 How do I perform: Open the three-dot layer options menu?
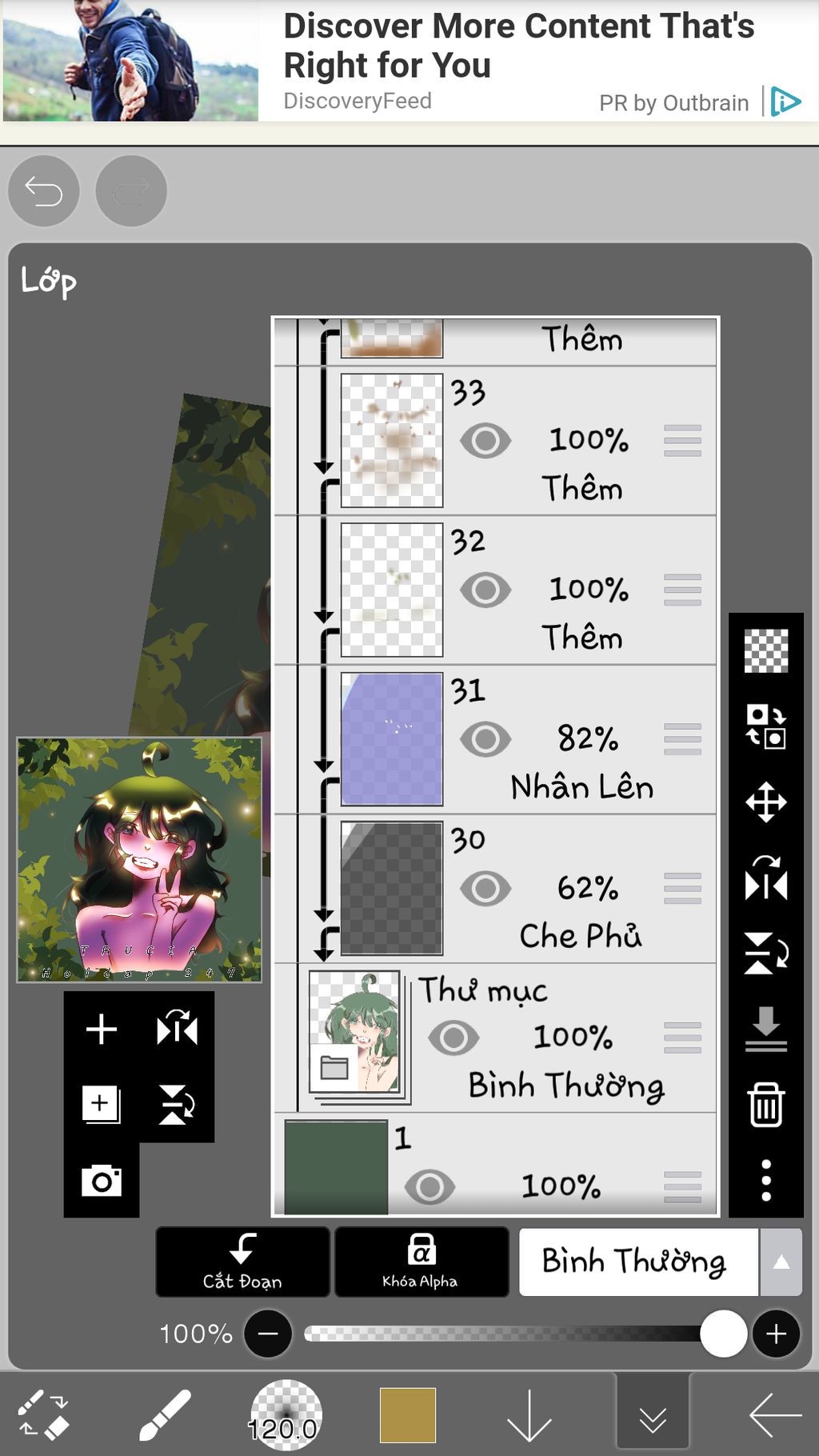coord(765,1180)
